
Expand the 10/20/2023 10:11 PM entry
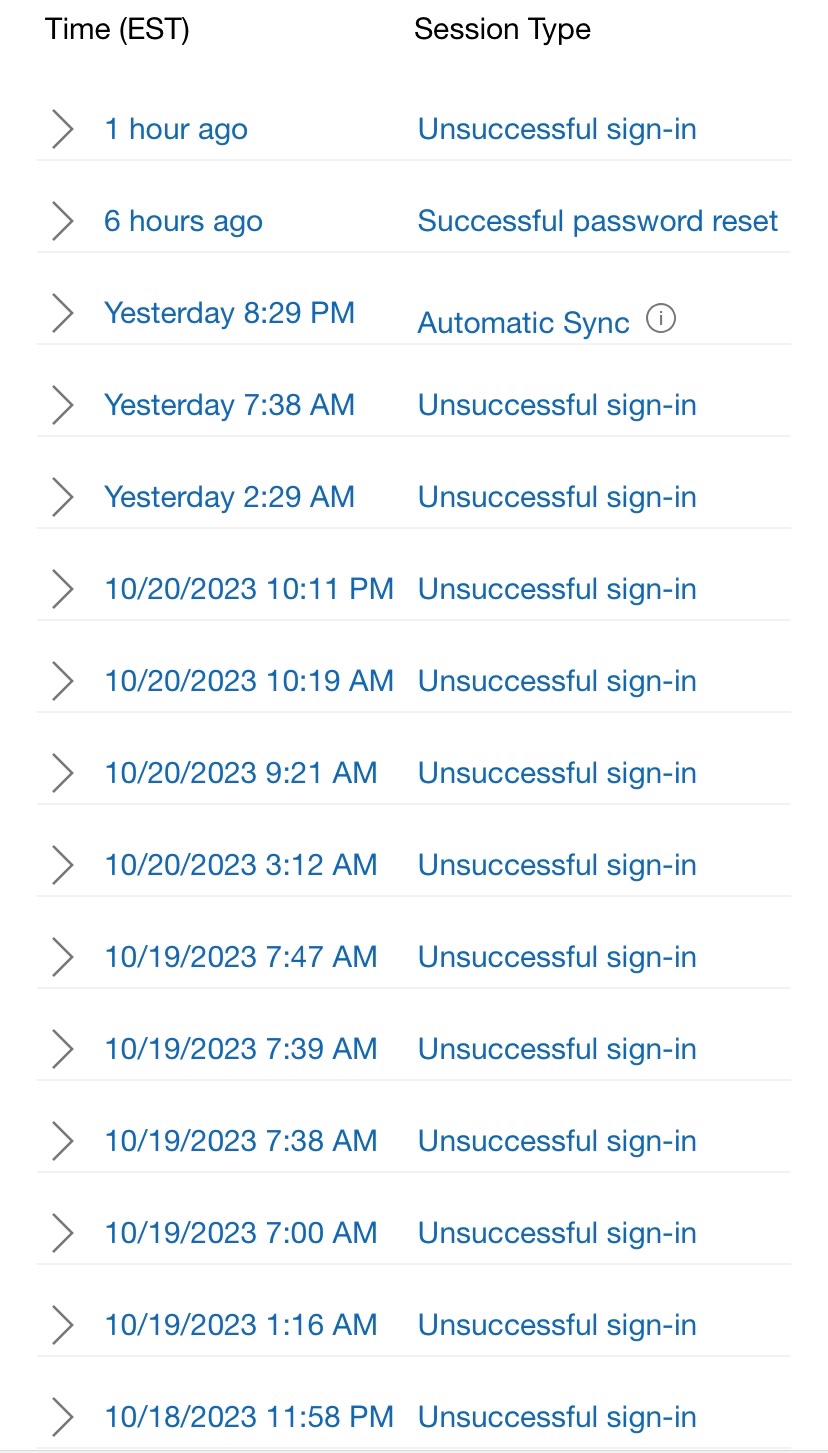62,590
